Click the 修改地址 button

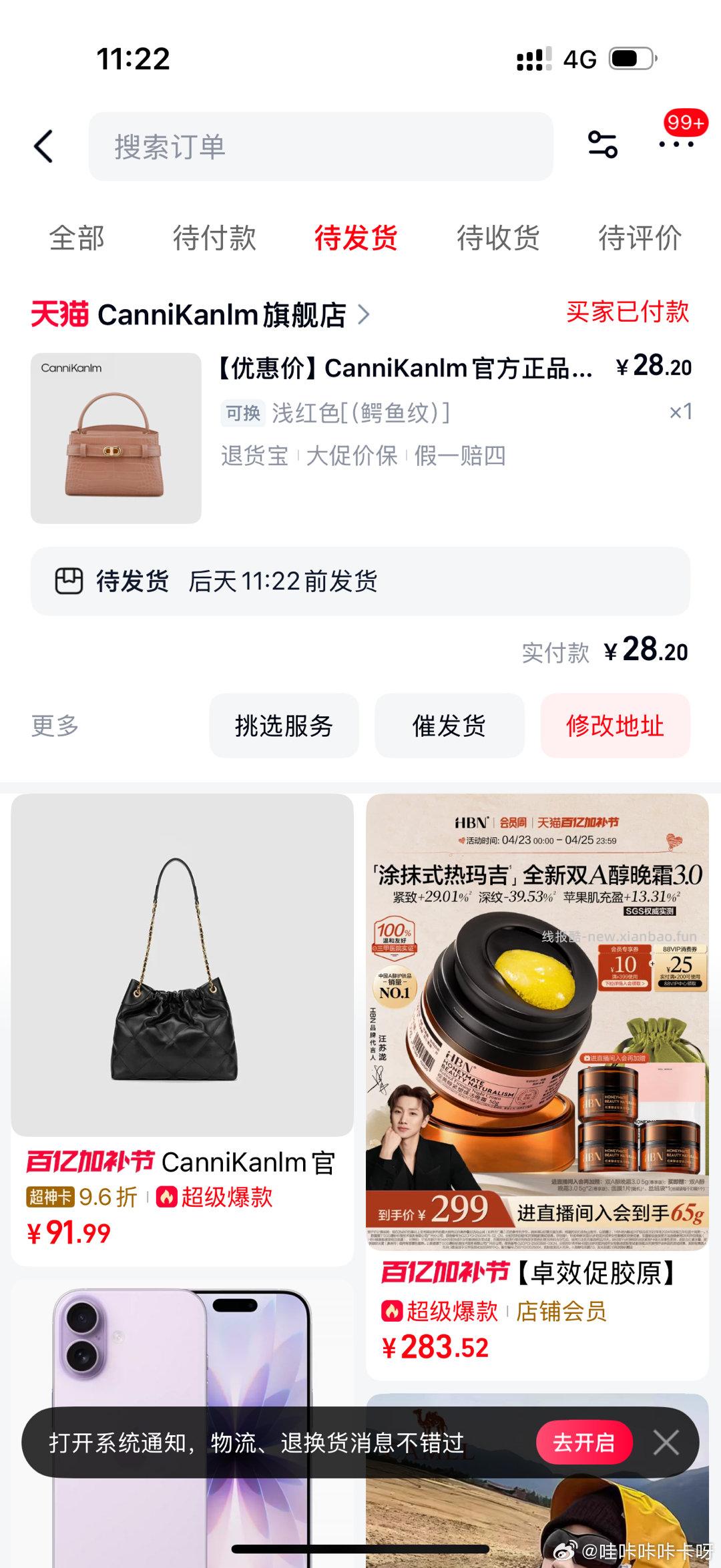coord(615,727)
